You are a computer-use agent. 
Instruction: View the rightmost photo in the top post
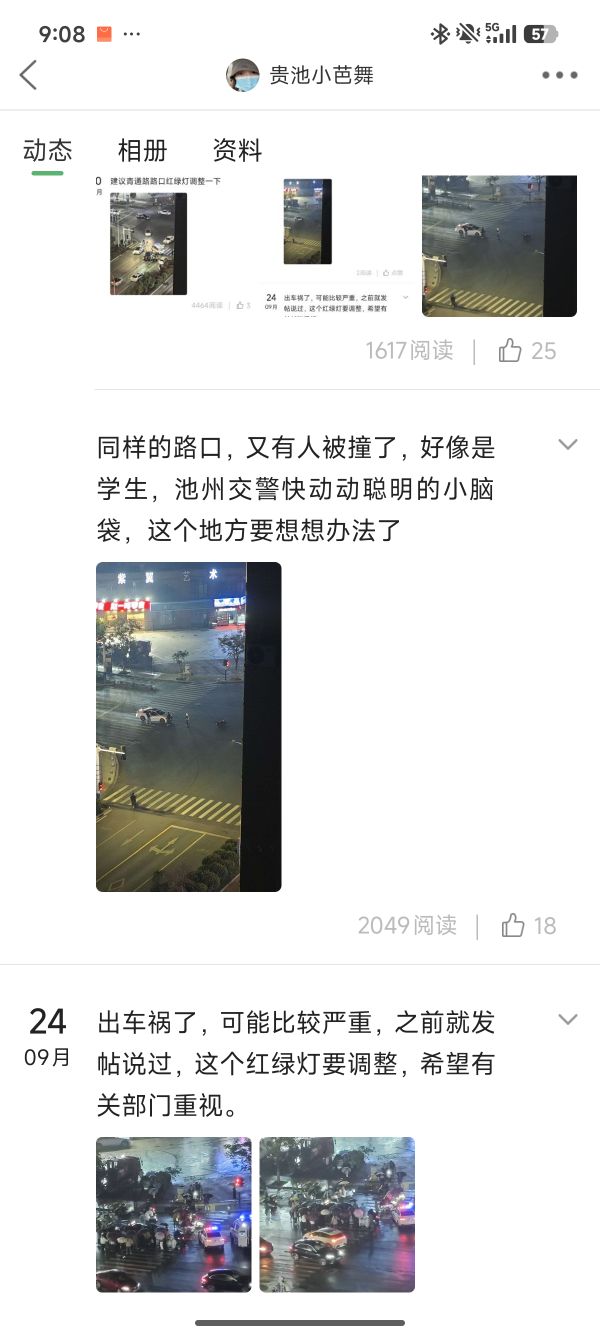click(499, 246)
